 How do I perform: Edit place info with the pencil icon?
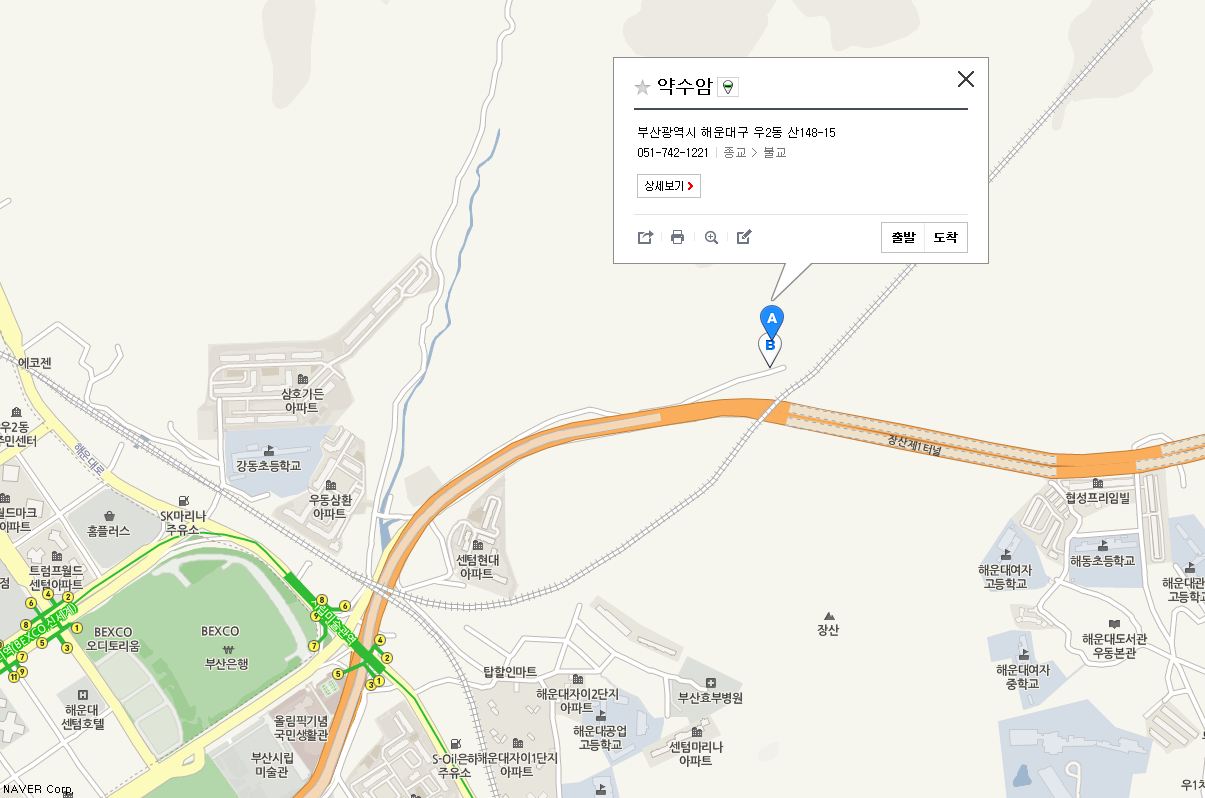click(744, 237)
